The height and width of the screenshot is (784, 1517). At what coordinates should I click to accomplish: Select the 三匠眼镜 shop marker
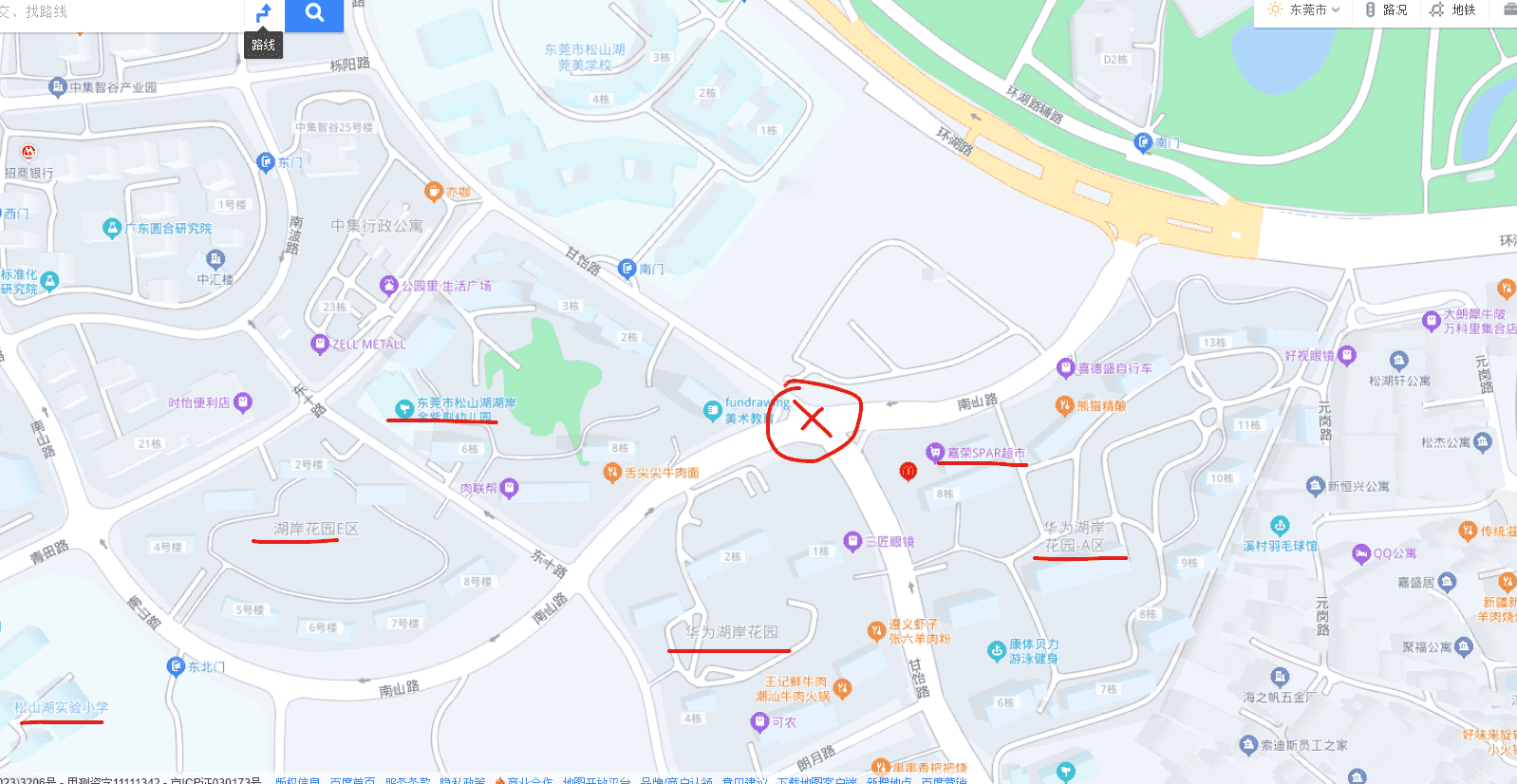852,541
